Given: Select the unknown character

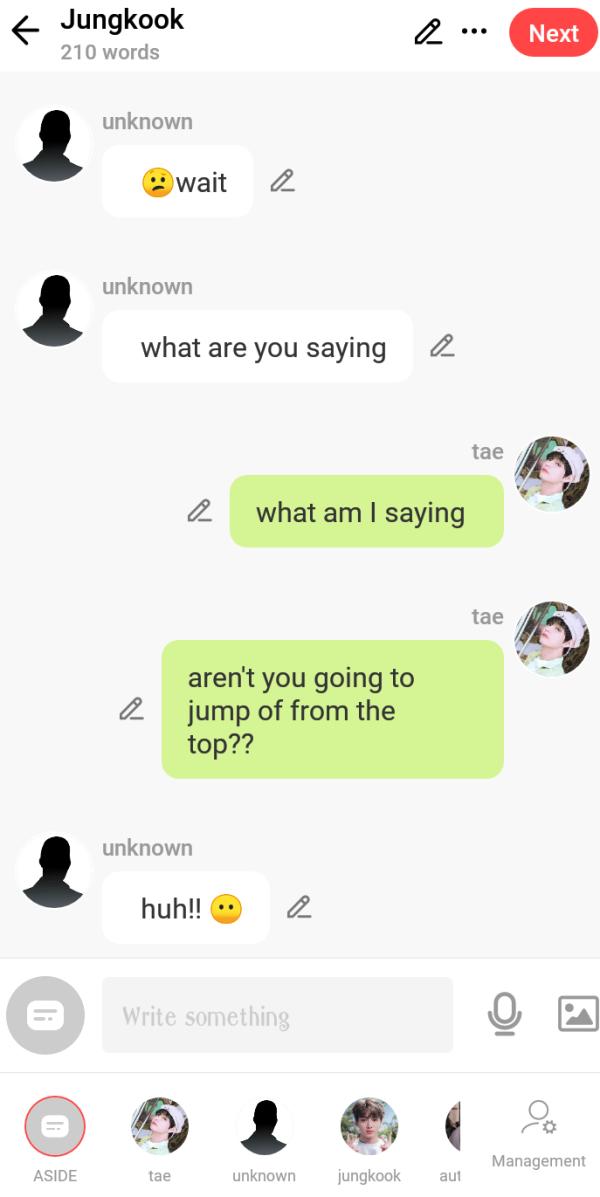Looking at the screenshot, I should [264, 1126].
